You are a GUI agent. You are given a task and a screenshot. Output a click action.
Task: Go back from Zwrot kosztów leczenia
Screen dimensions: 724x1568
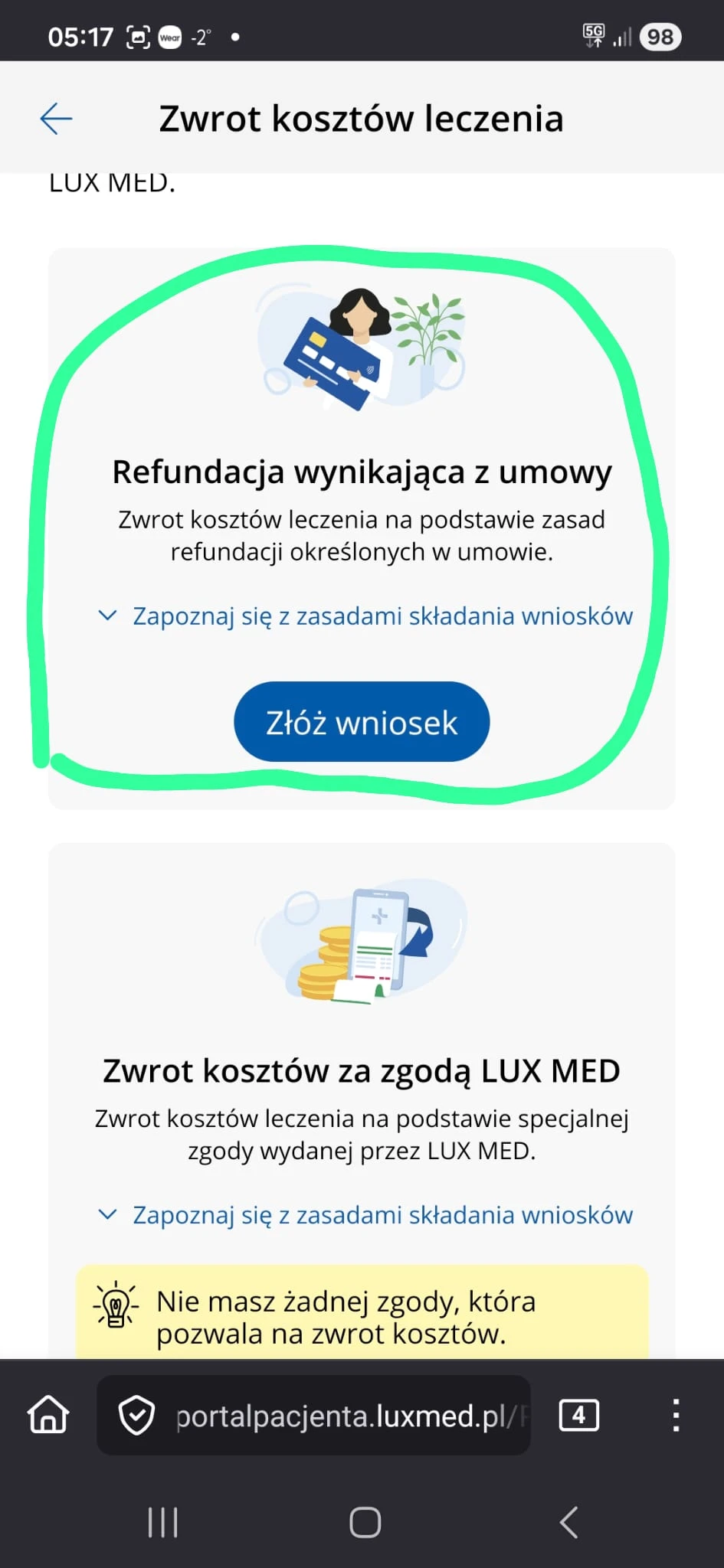pyautogui.click(x=56, y=119)
